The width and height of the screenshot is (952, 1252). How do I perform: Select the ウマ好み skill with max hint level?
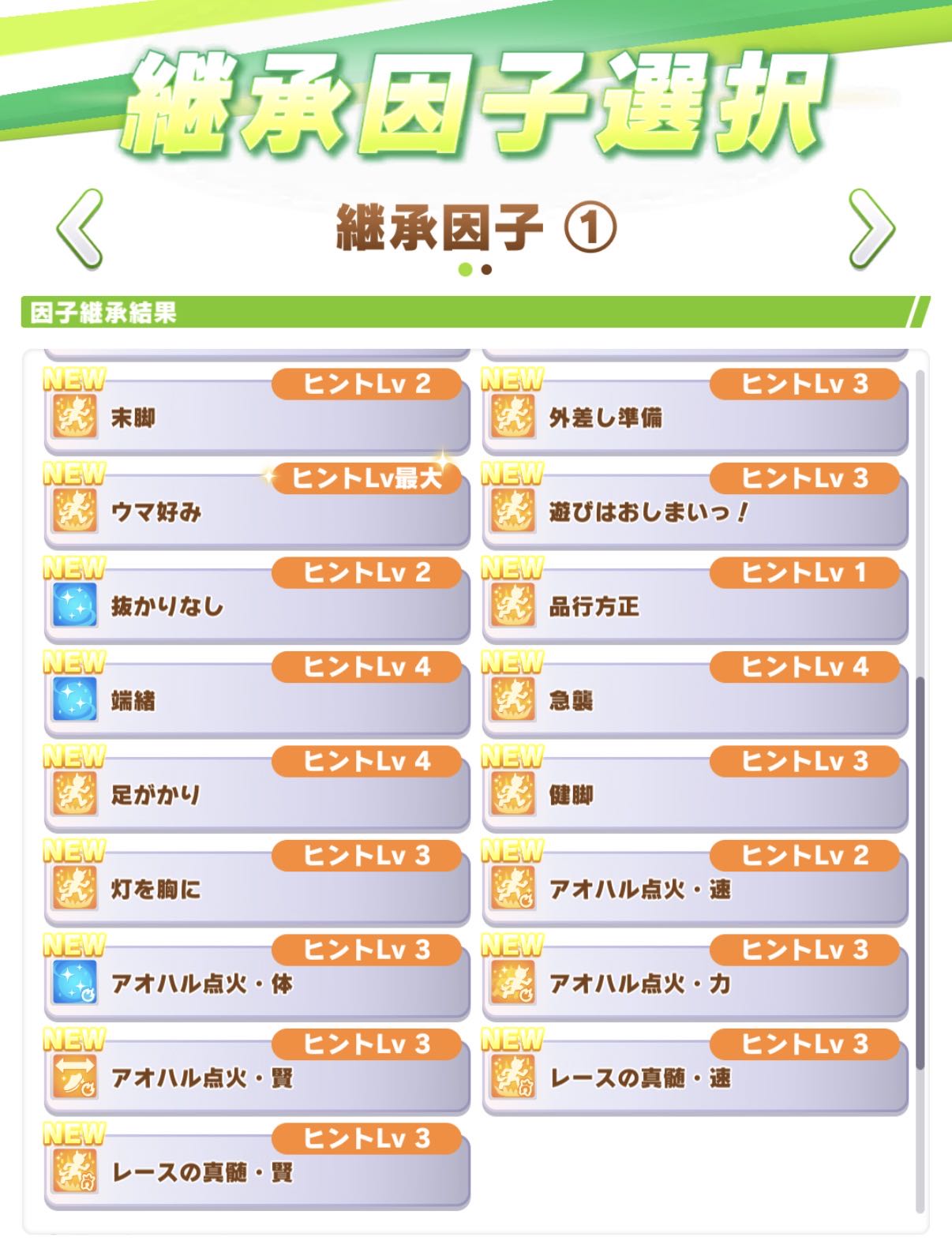(x=257, y=511)
